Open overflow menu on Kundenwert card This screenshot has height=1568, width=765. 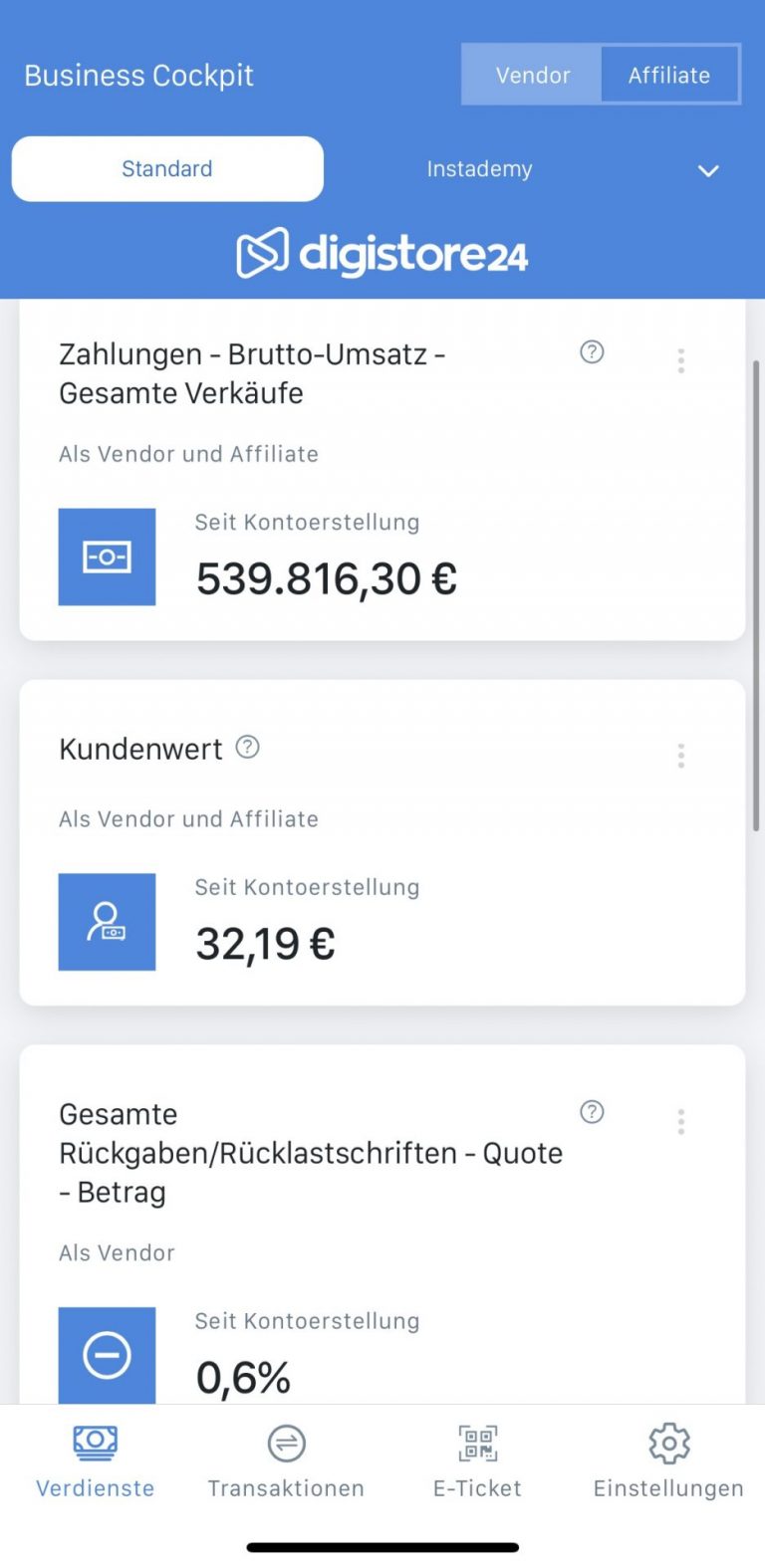pos(681,756)
